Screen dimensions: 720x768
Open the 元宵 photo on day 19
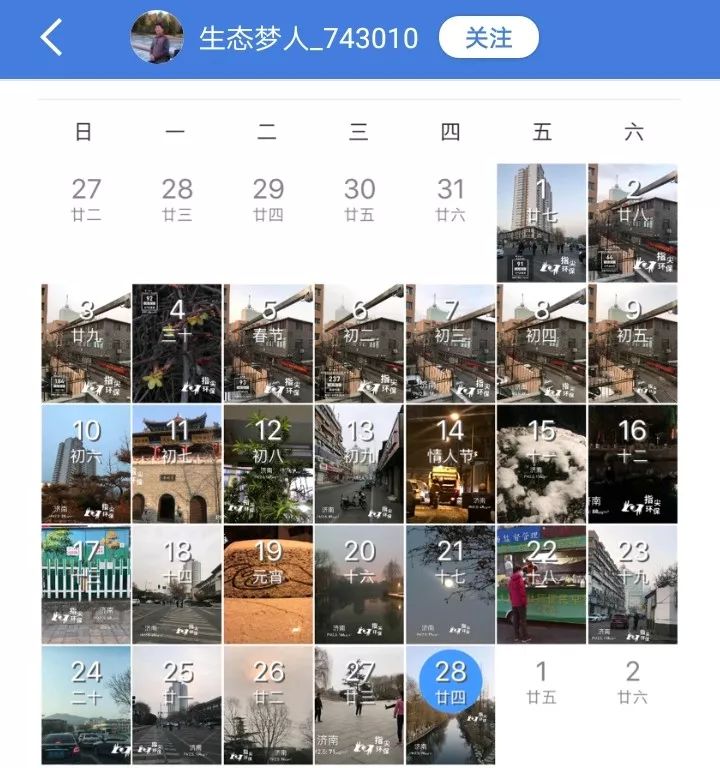point(268,585)
